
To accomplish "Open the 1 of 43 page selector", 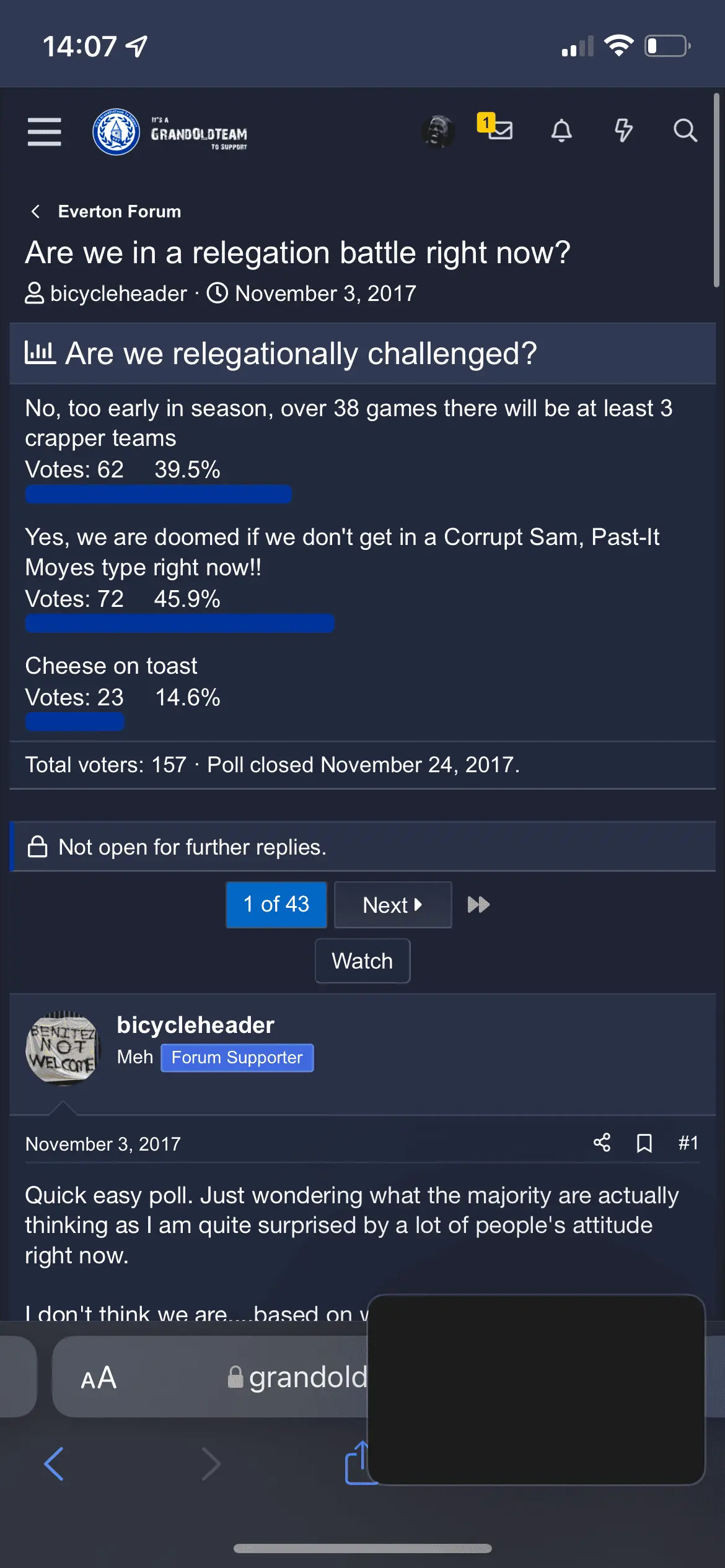I will pyautogui.click(x=276, y=905).
